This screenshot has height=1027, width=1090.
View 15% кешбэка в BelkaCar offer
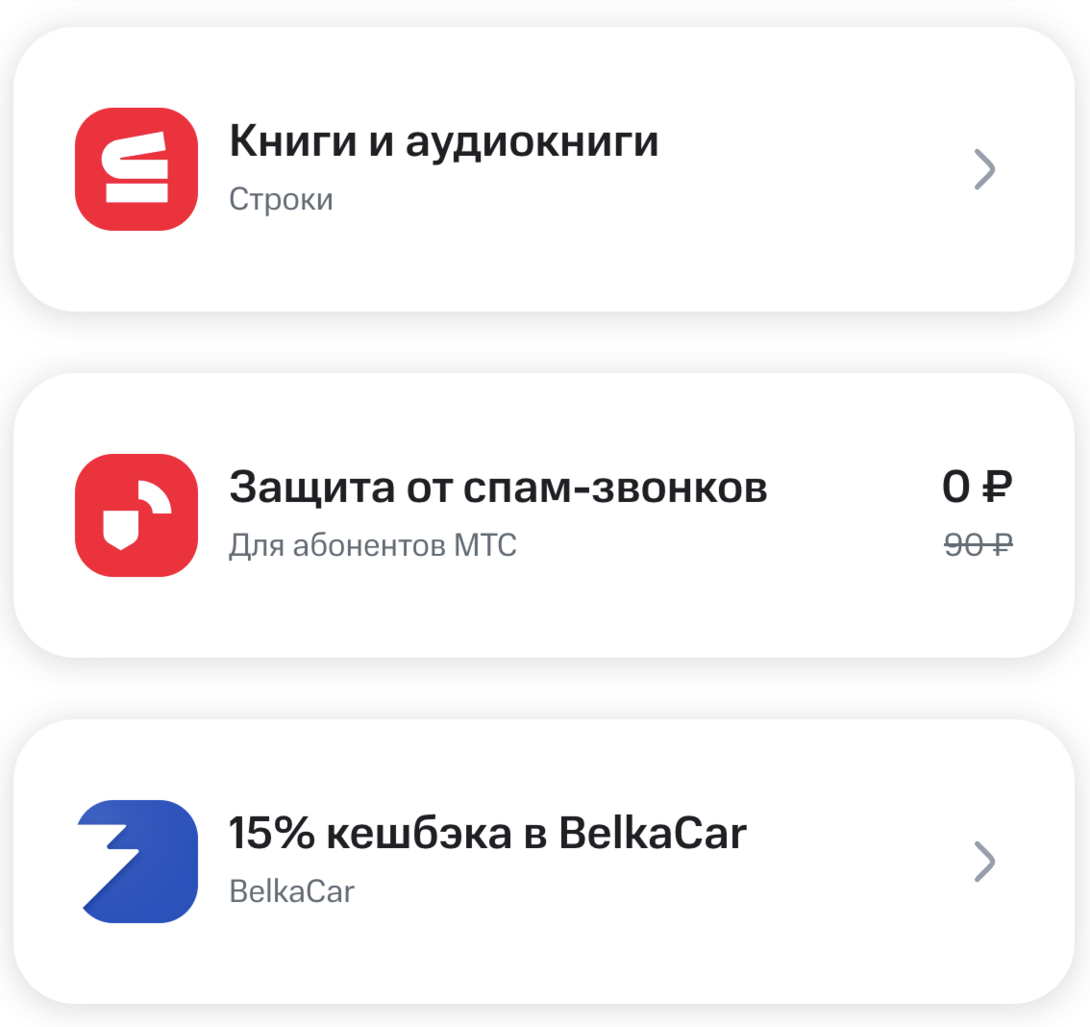point(543,861)
